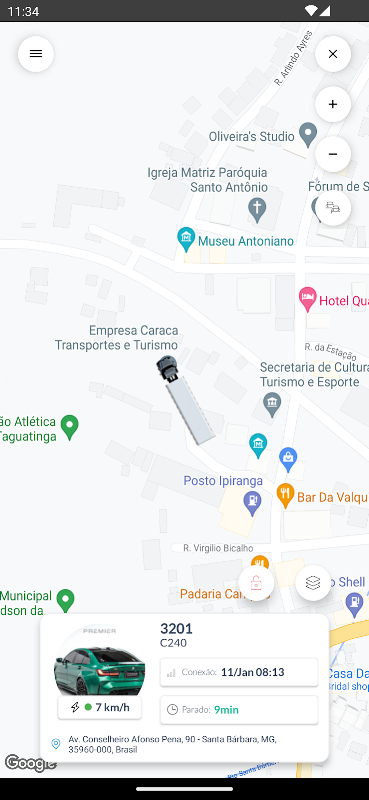
Task: Tap the truck marker on the map
Action: [x=184, y=399]
